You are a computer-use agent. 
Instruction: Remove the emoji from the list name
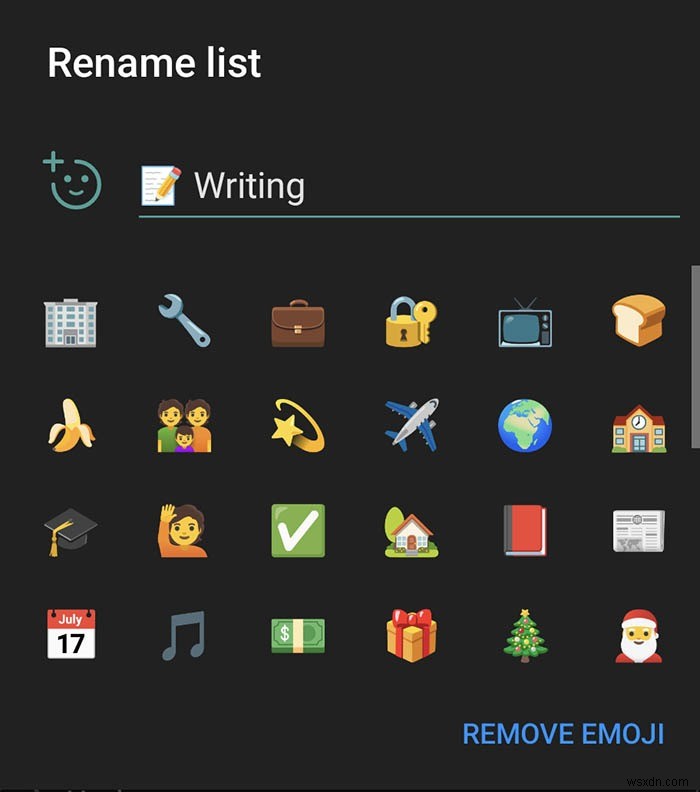coord(563,734)
